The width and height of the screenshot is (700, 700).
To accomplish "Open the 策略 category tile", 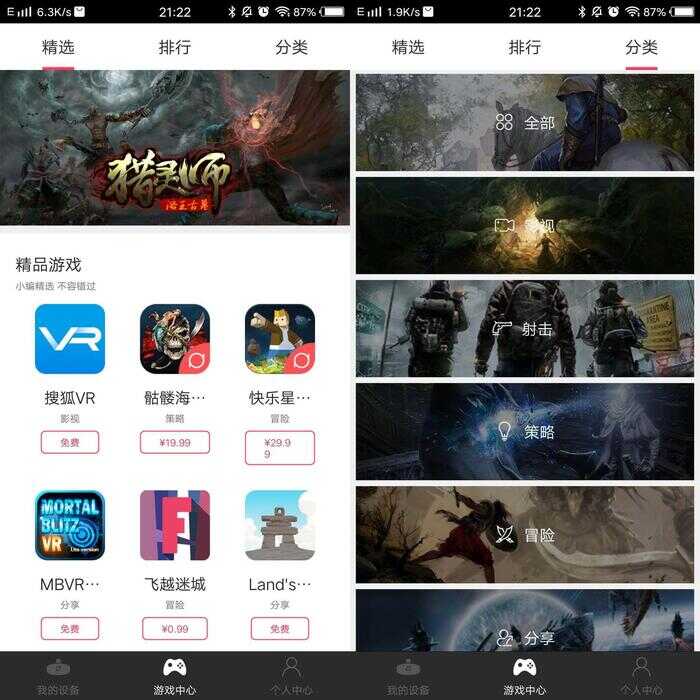I will (525, 432).
